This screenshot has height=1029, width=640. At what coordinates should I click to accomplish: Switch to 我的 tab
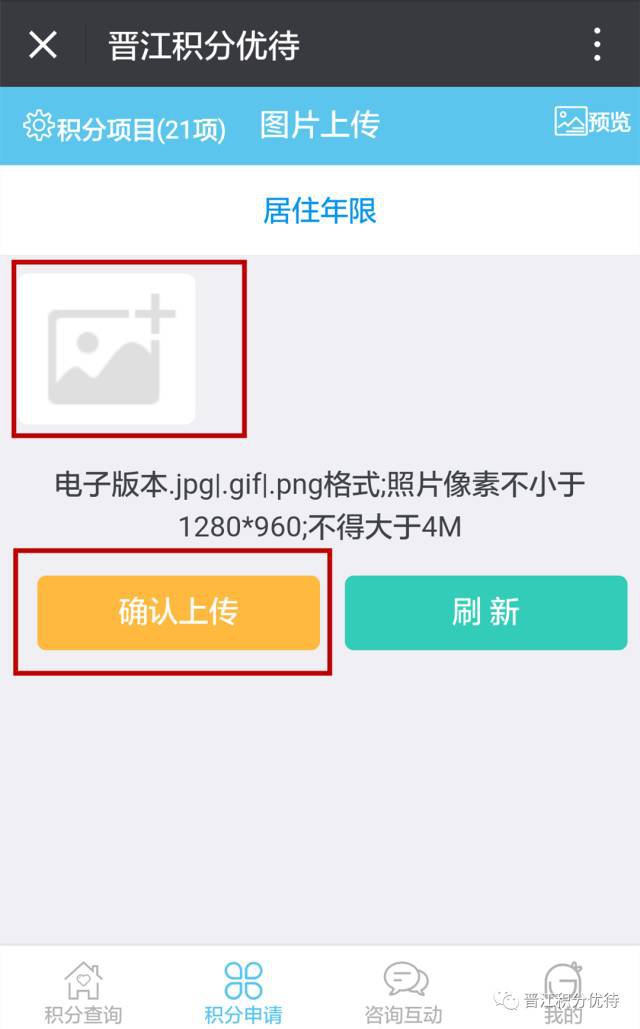[x=563, y=992]
